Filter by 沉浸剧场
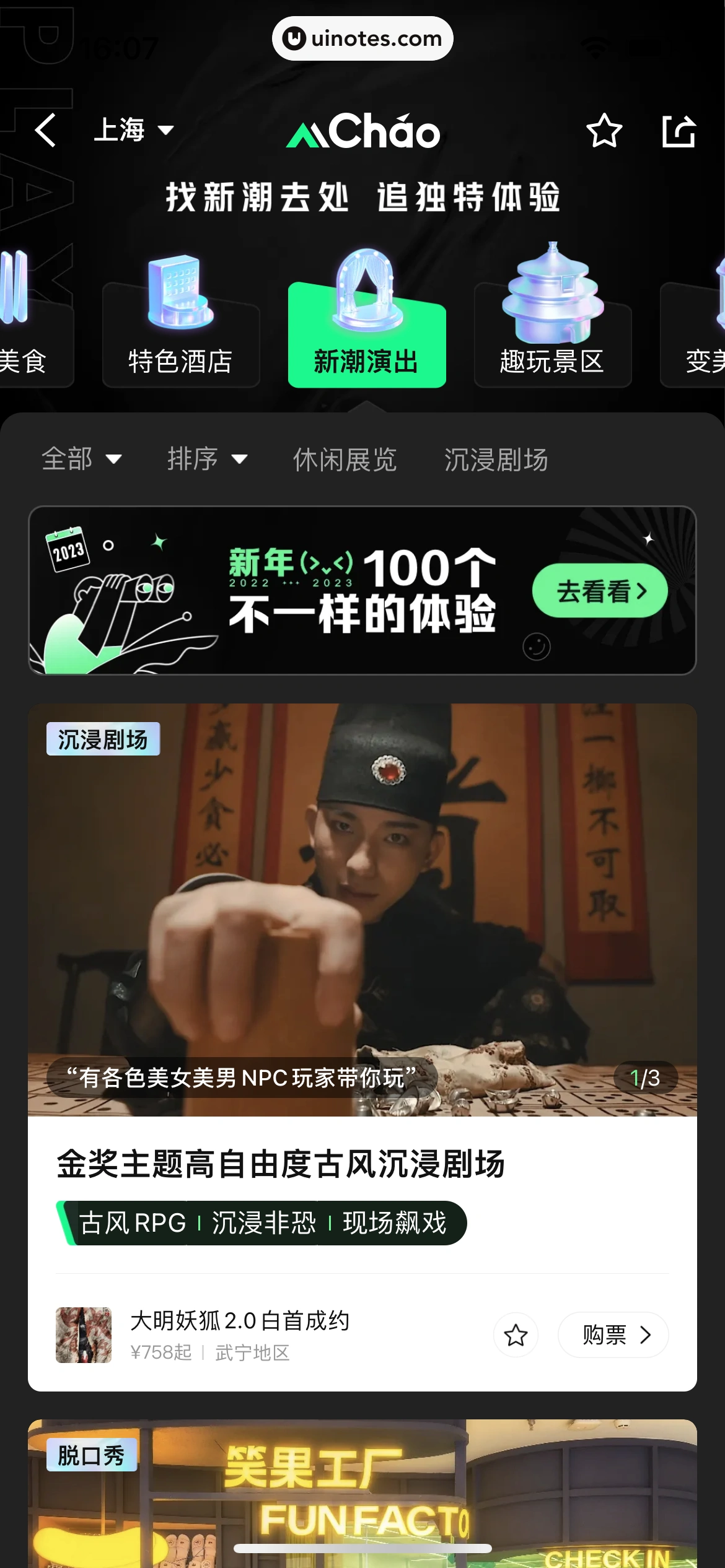The image size is (725, 1568). point(496,460)
